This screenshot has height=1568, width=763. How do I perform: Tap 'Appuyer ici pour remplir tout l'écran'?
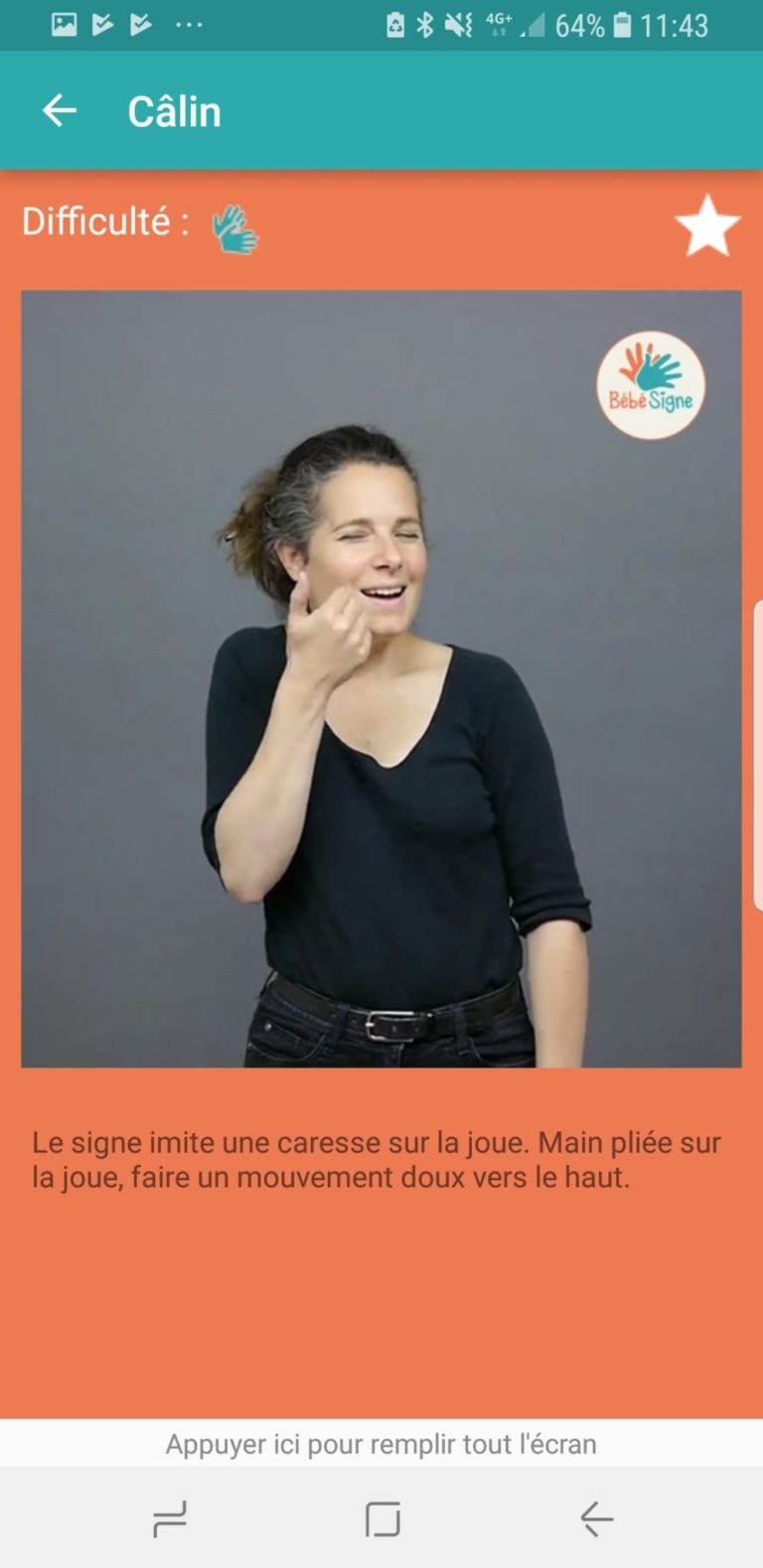[381, 1443]
